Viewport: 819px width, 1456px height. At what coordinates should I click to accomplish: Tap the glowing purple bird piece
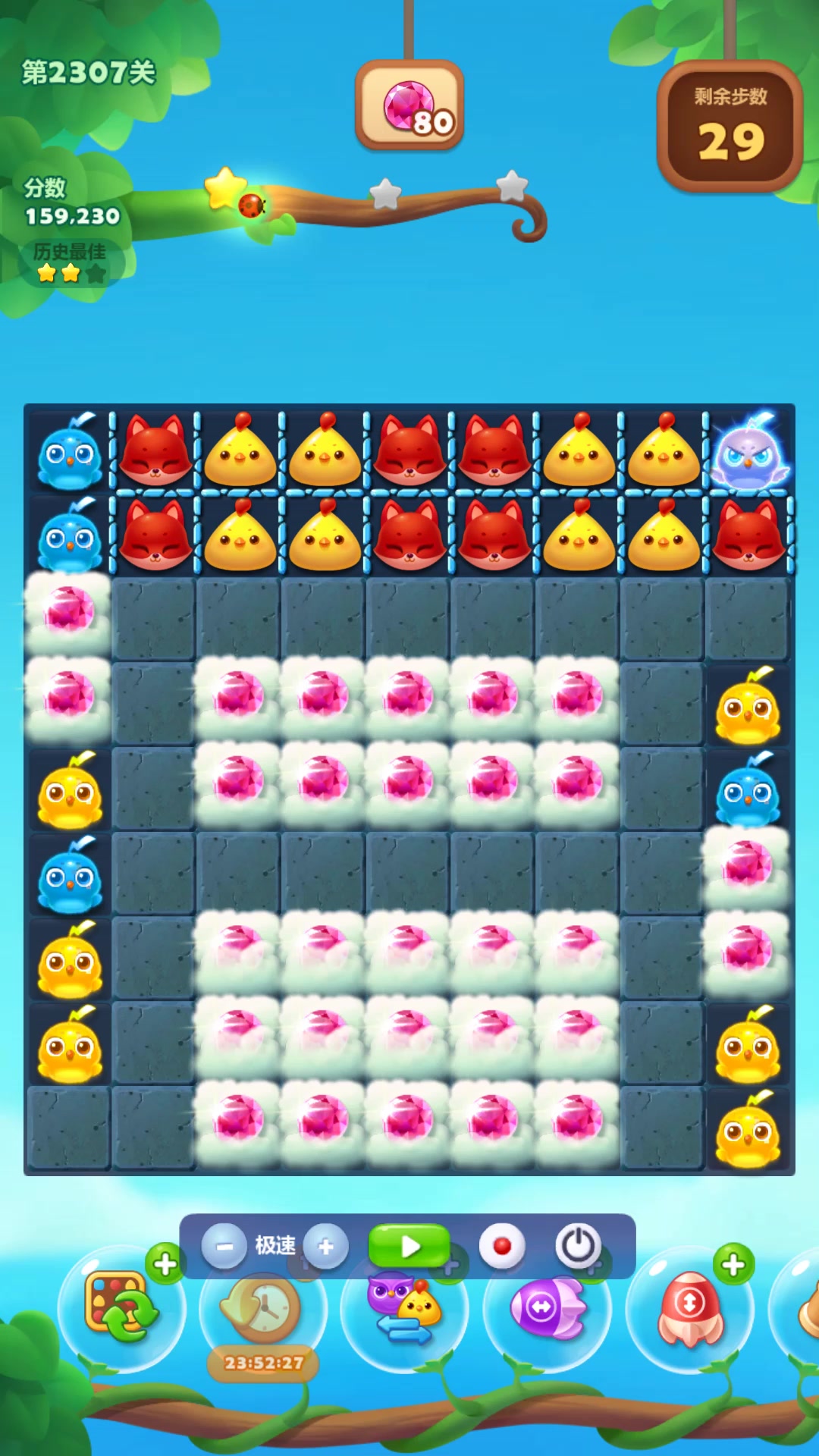(x=747, y=453)
